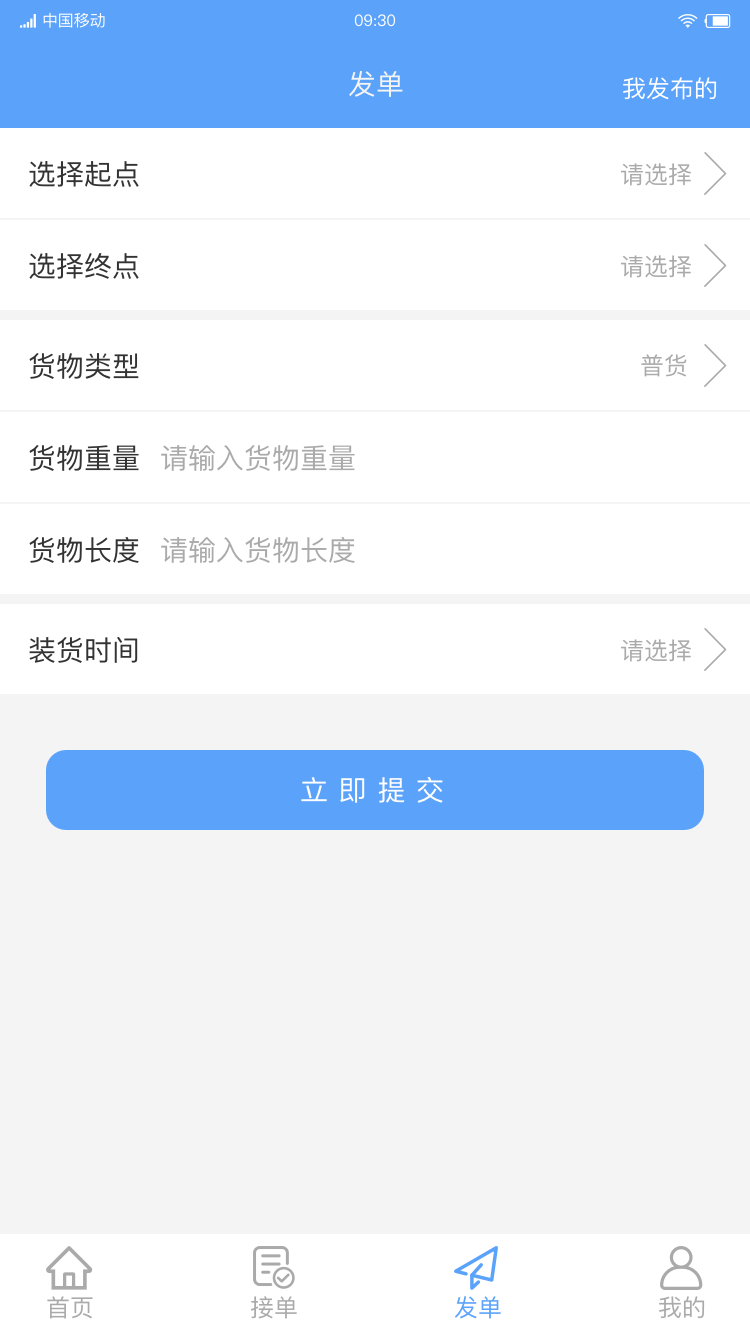Open the 选择起点 row

(375, 174)
